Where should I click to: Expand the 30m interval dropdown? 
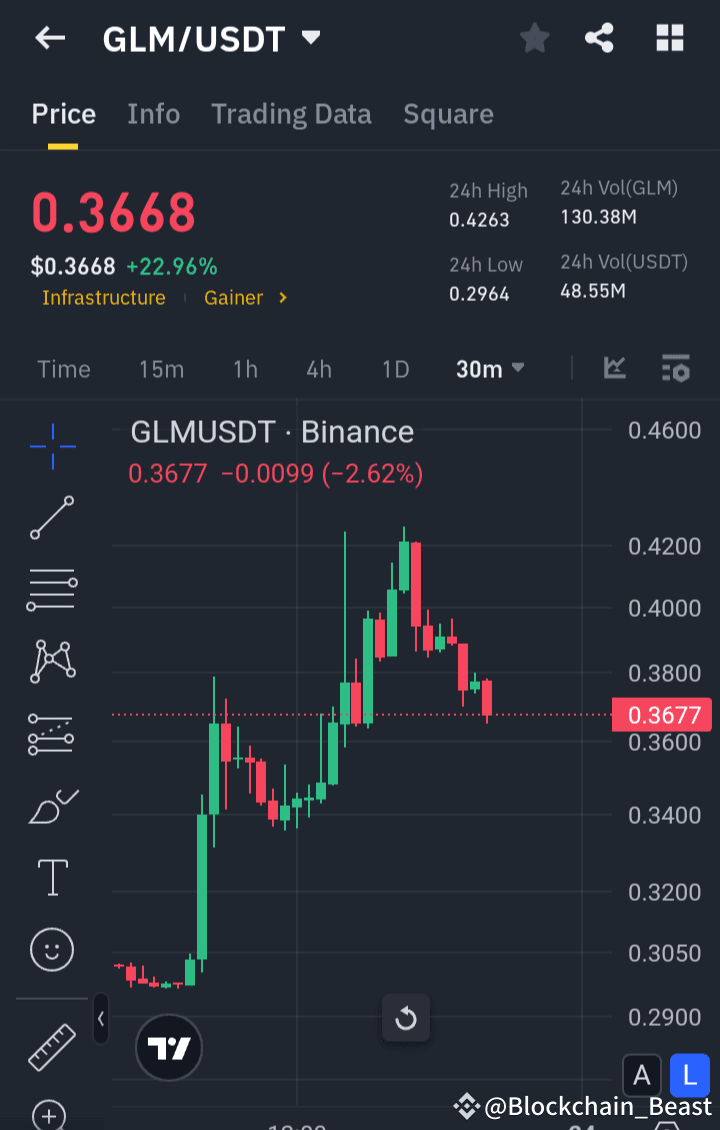click(x=489, y=368)
